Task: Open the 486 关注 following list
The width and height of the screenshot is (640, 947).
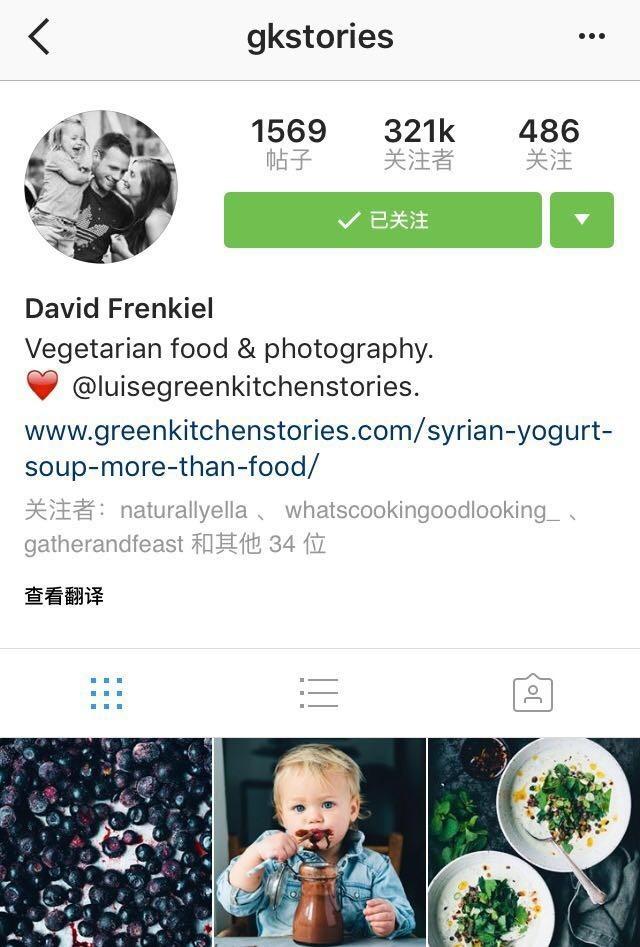Action: click(x=549, y=143)
